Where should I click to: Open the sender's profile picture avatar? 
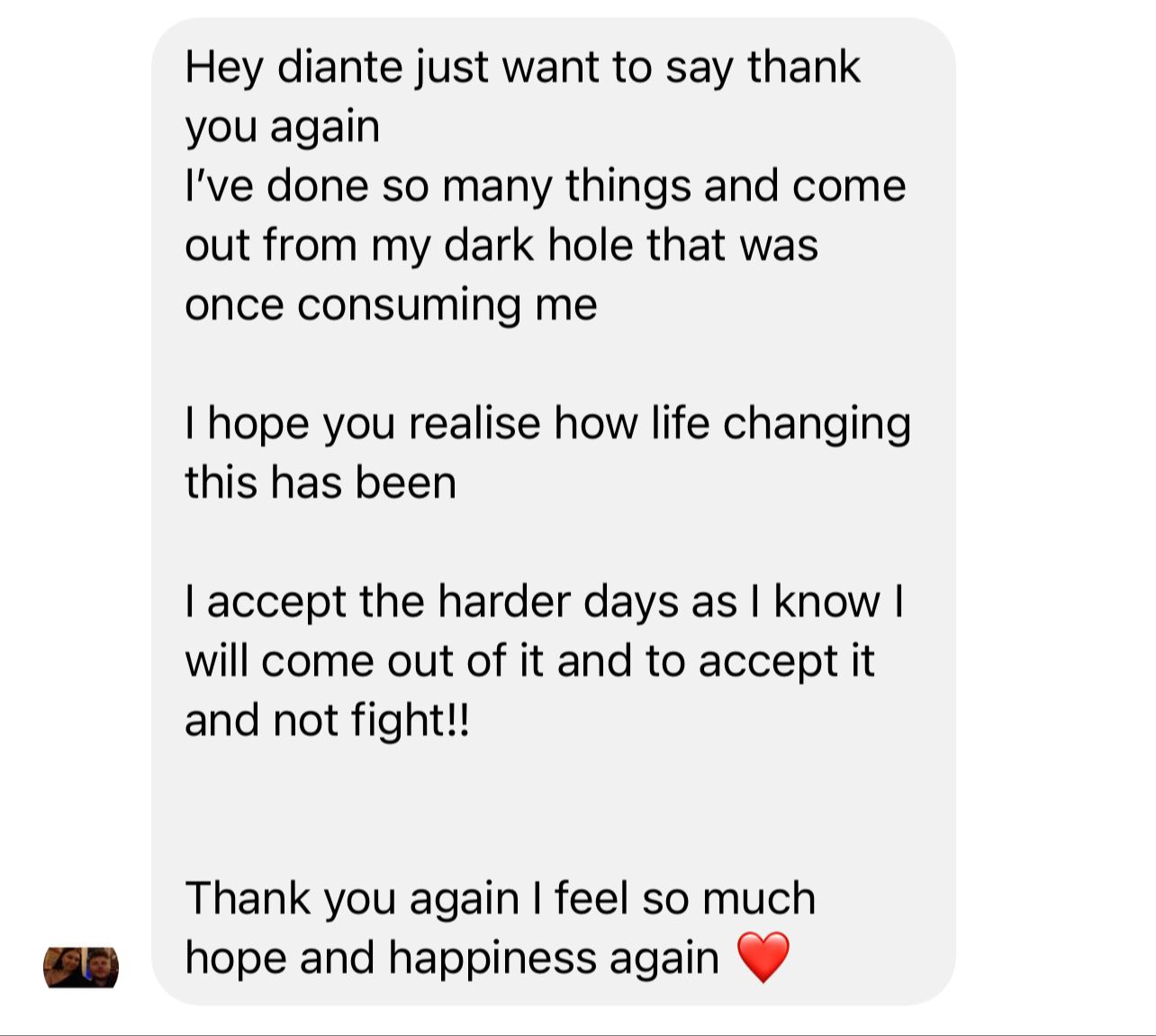tap(81, 967)
